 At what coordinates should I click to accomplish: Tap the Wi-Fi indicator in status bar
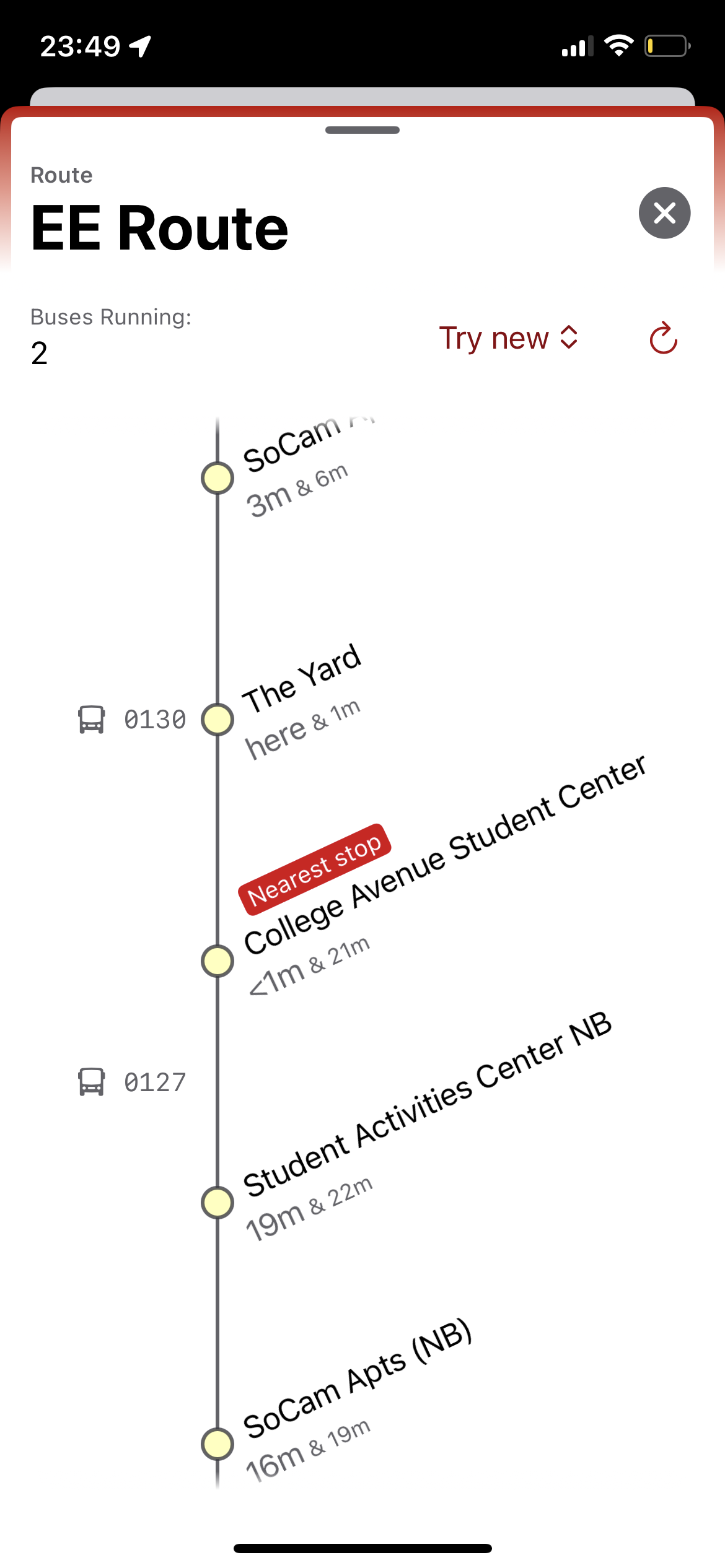point(619,45)
